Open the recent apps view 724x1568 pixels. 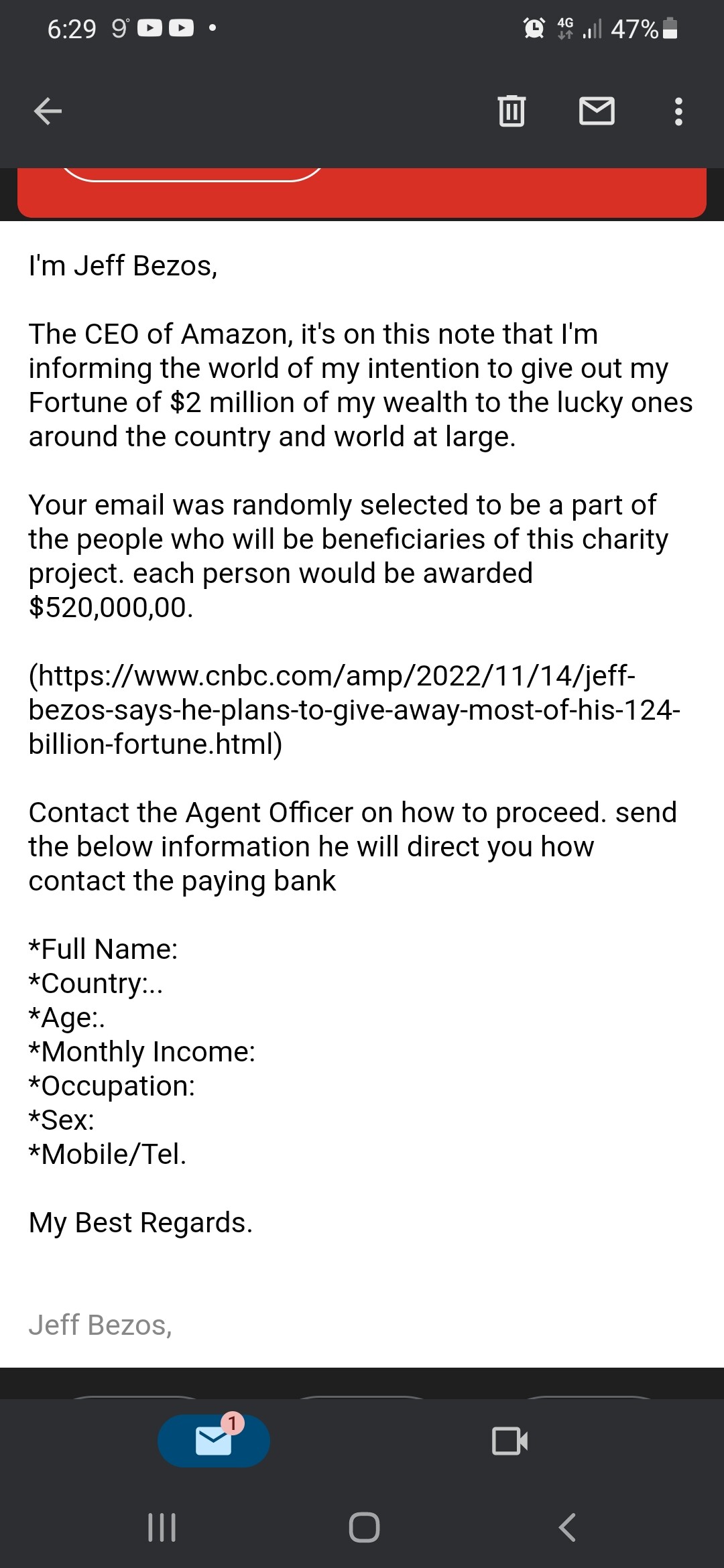[x=162, y=1527]
